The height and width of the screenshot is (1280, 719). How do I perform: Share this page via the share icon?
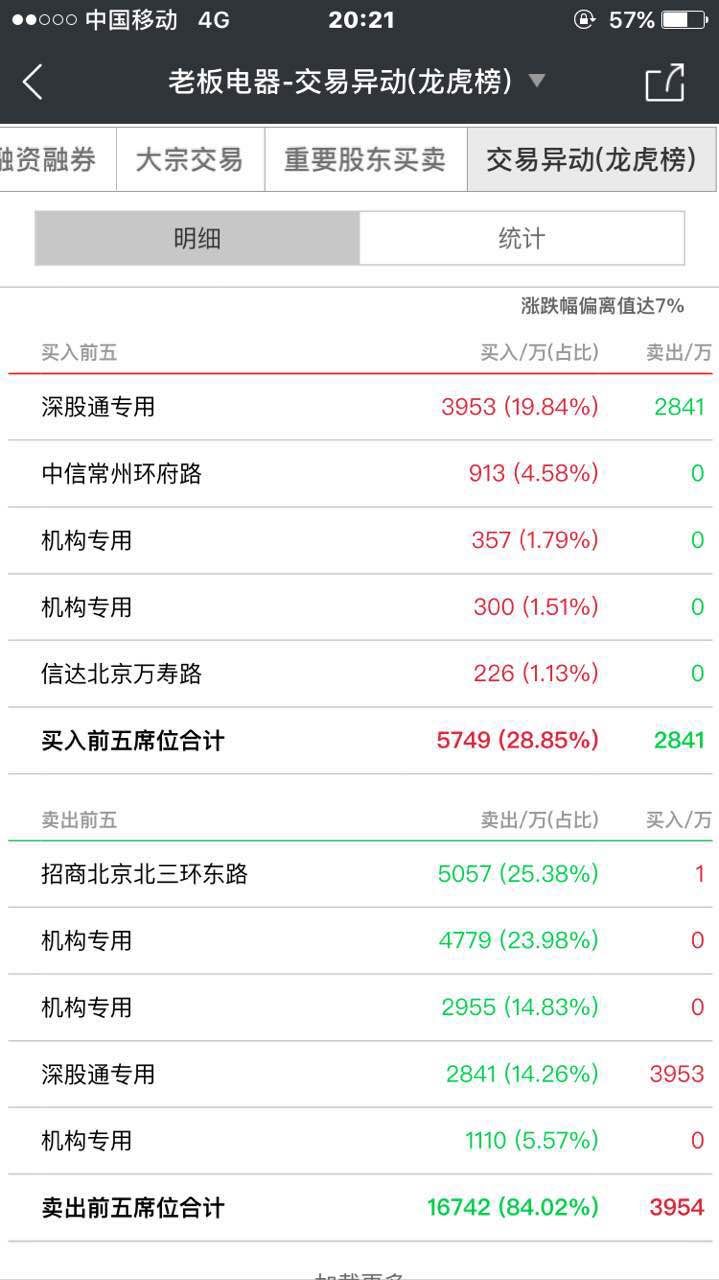pyautogui.click(x=665, y=82)
